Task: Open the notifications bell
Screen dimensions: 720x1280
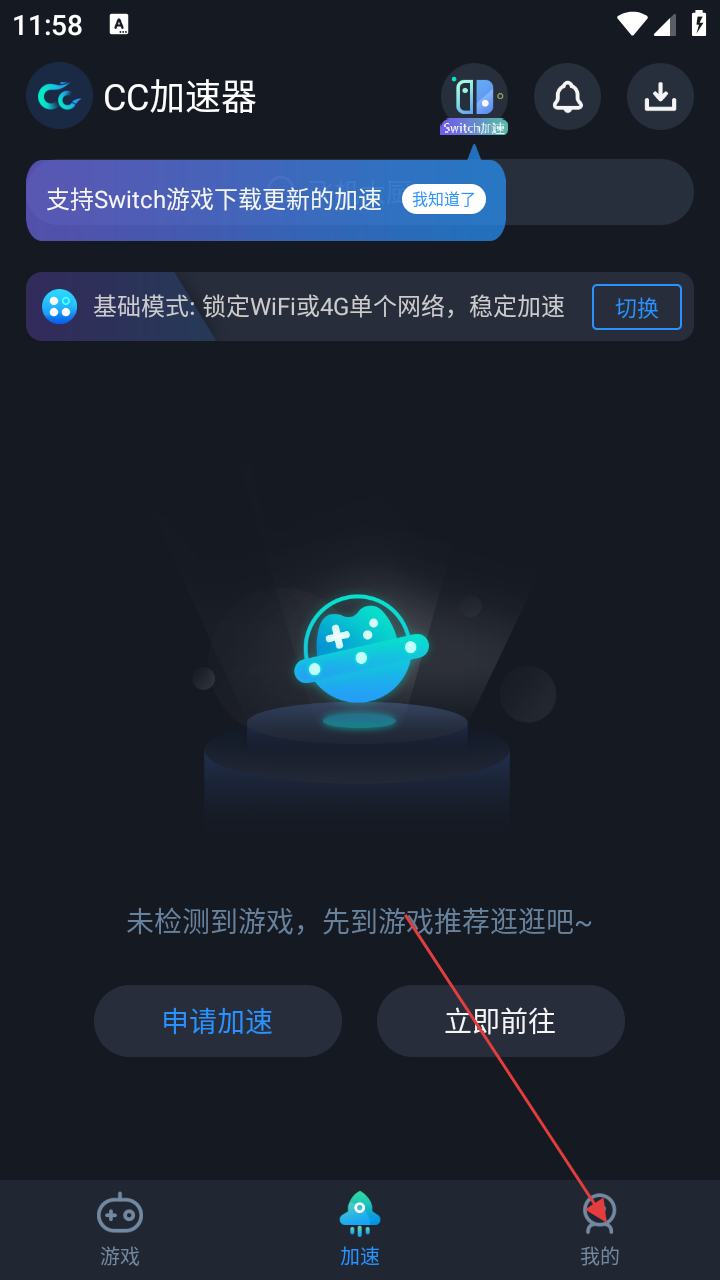Action: (567, 97)
